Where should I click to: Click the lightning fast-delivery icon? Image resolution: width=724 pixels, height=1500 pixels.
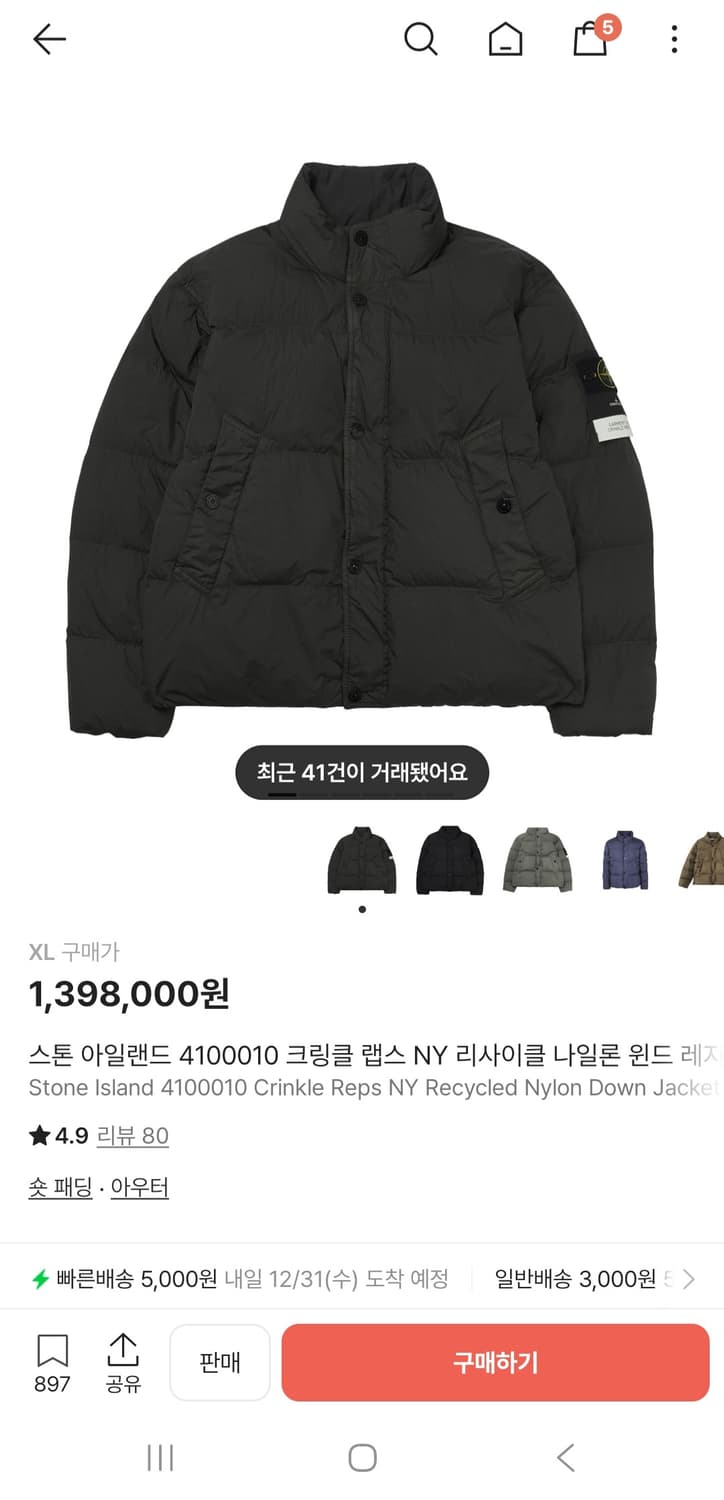click(40, 1279)
